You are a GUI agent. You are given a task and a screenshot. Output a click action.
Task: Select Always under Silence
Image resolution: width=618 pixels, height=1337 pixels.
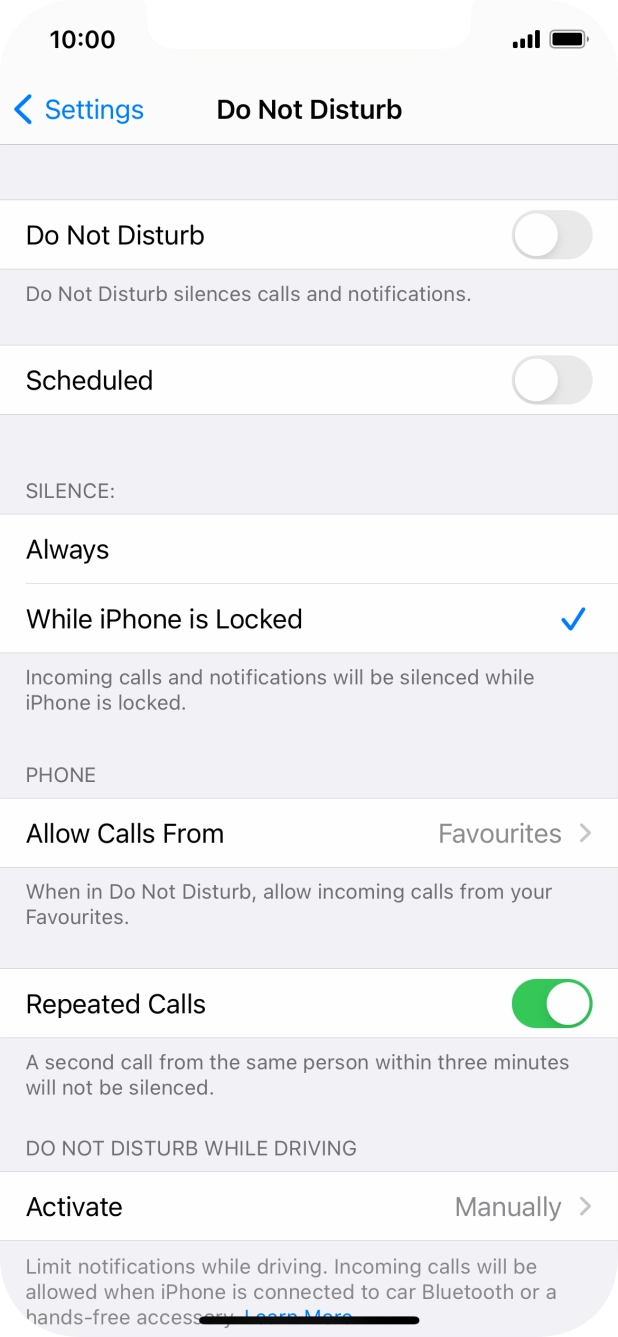pos(309,549)
